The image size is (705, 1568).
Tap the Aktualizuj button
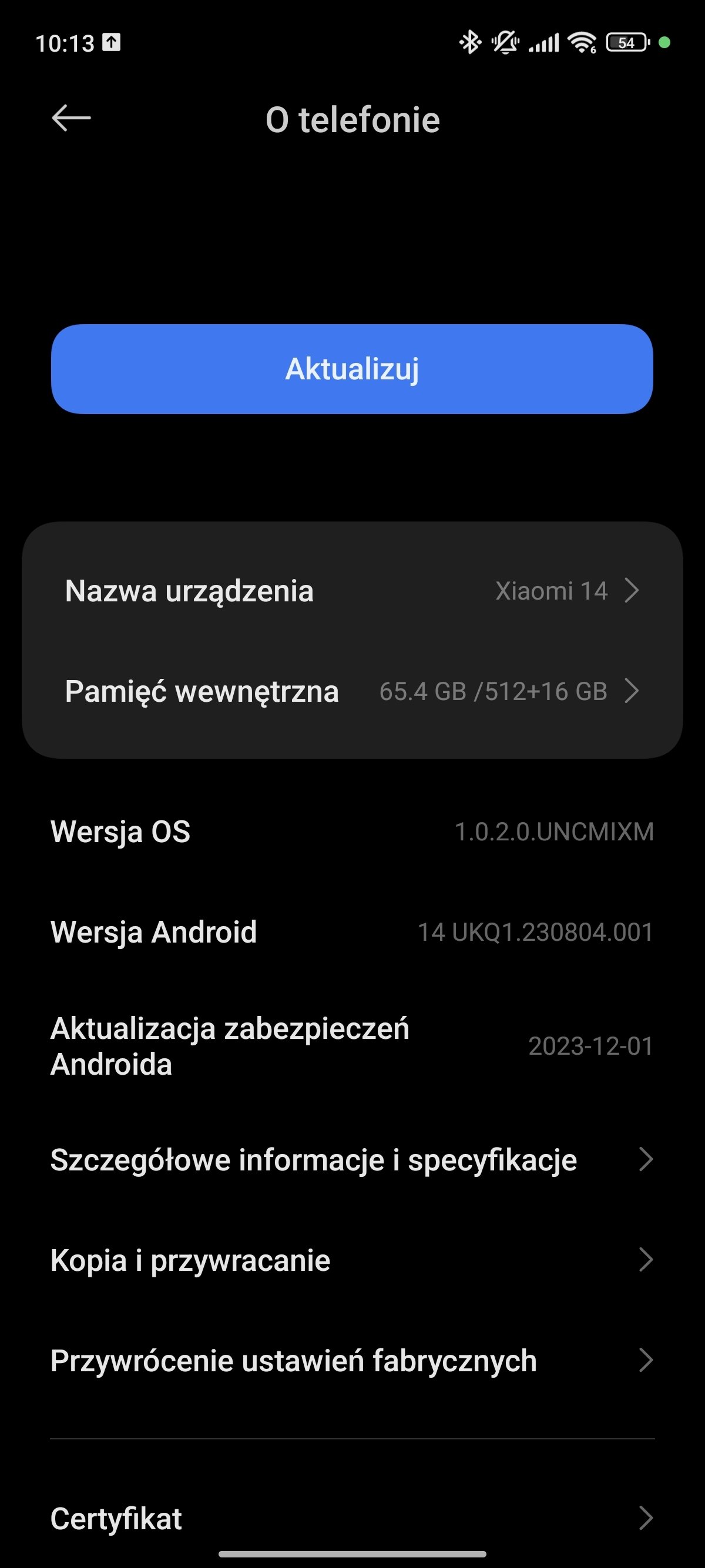(x=352, y=369)
